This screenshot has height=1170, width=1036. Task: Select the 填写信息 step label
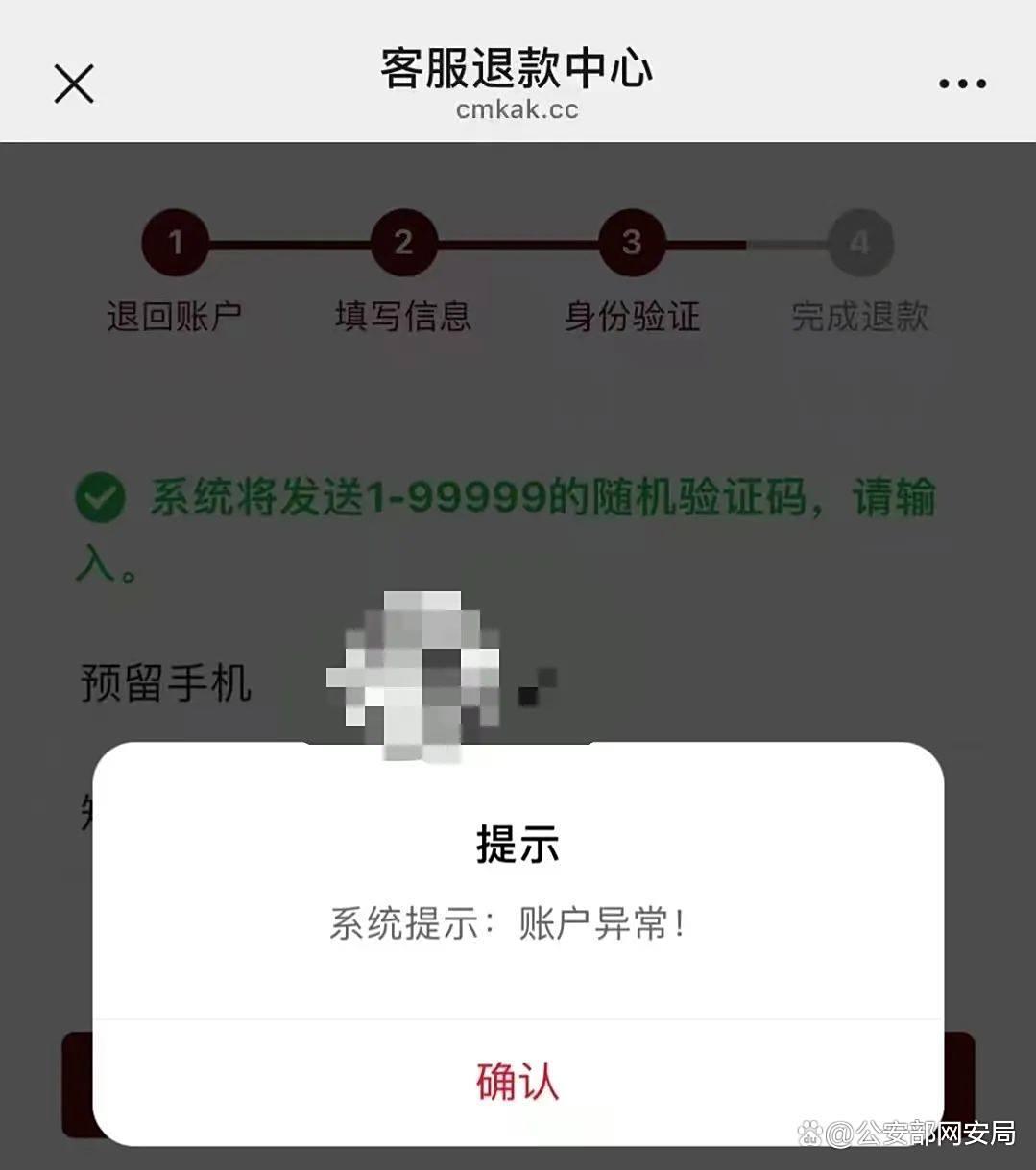(x=402, y=314)
